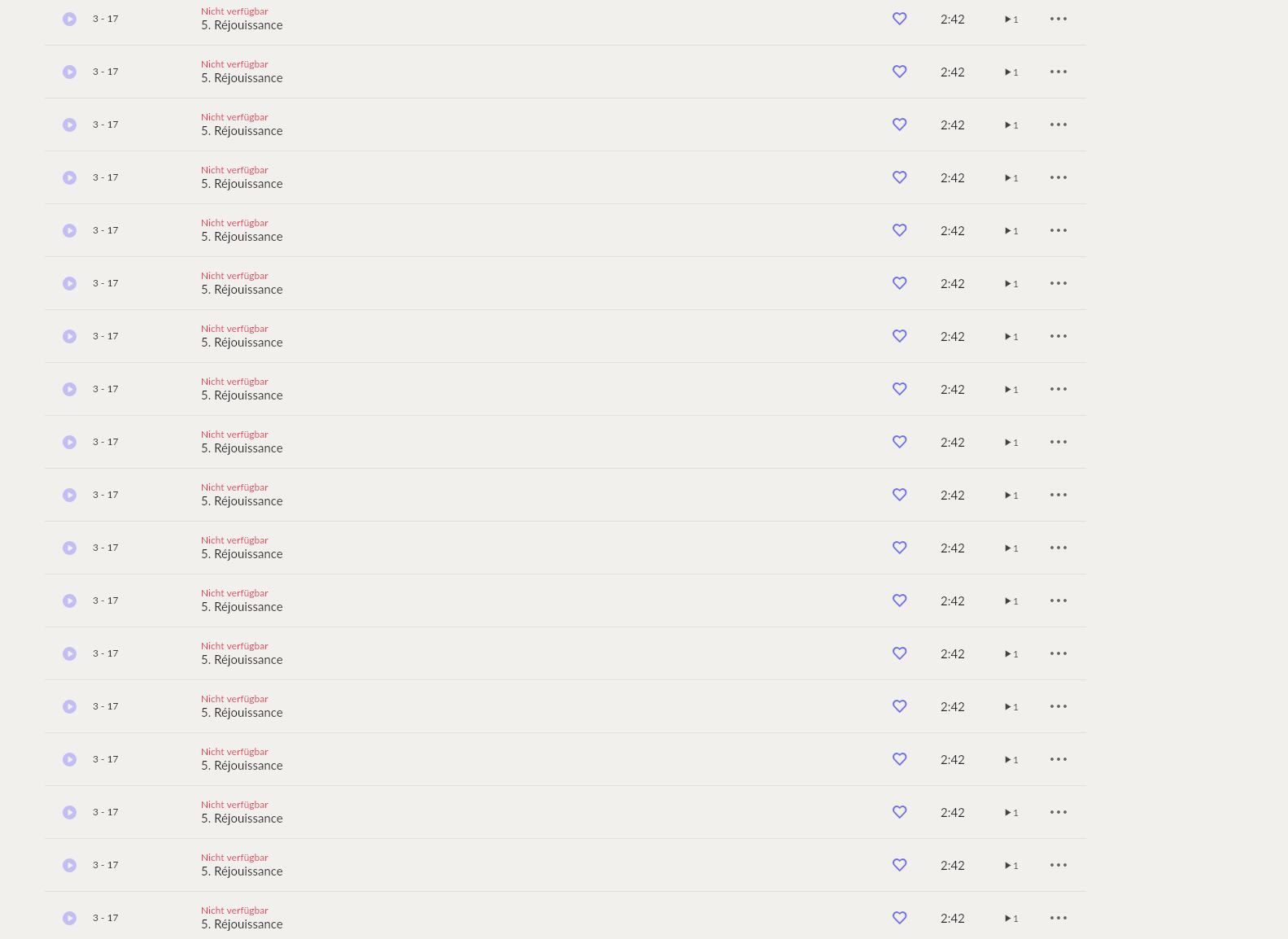This screenshot has height=939, width=1288.
Task: Play the topmost 5. Réjouissance track
Action: [70, 19]
